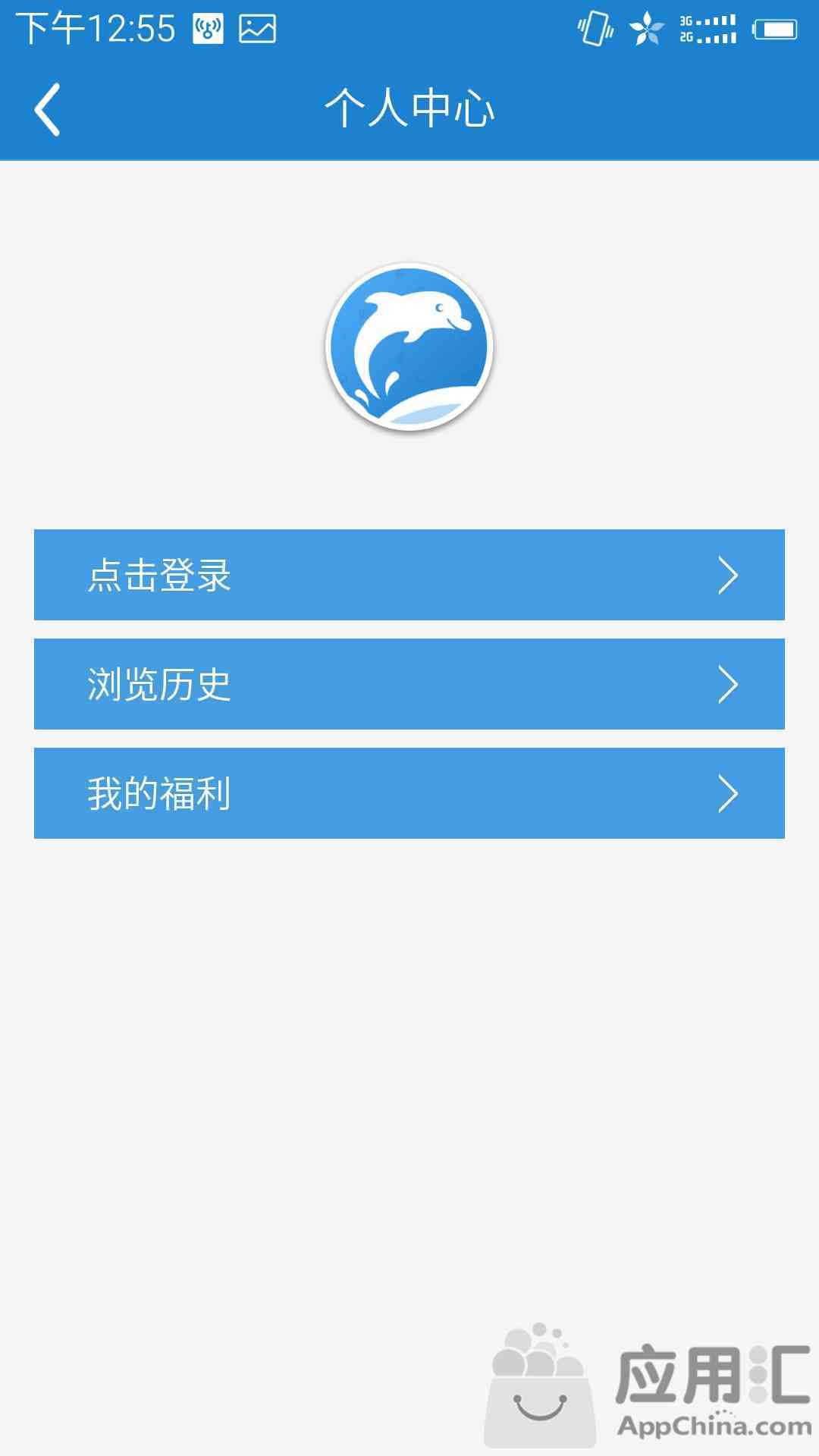
Task: Open 我的福利 rewards page
Action: tap(409, 793)
